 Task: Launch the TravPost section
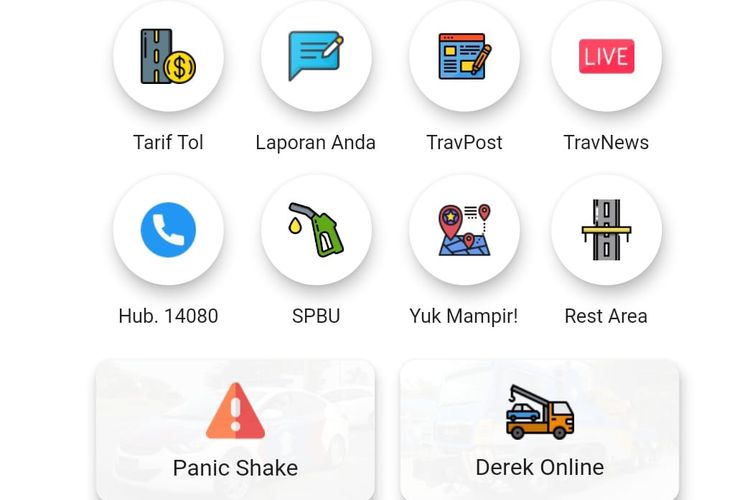pos(464,57)
